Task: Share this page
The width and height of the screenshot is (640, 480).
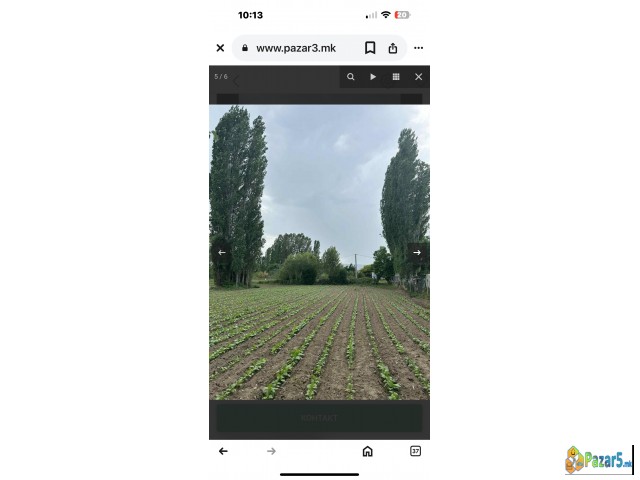Action: click(393, 48)
